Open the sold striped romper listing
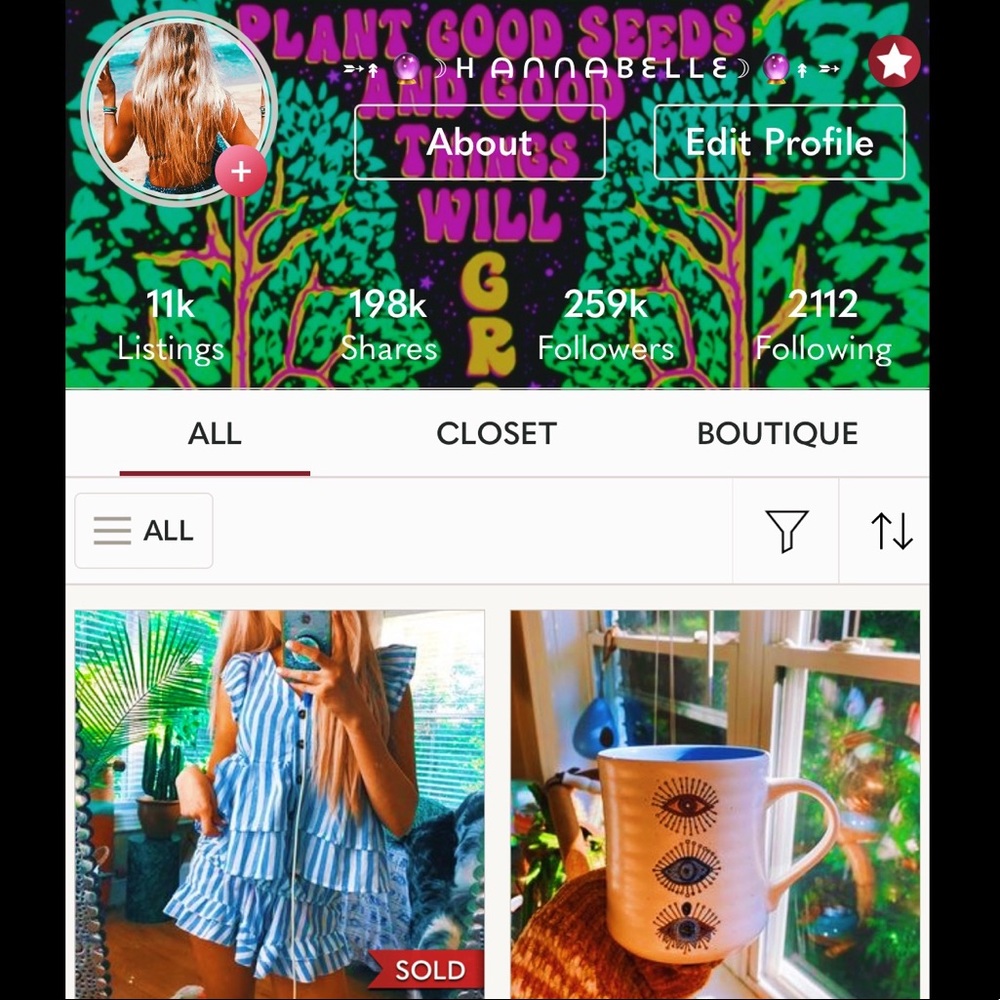Image resolution: width=1000 pixels, height=1000 pixels. point(280,800)
